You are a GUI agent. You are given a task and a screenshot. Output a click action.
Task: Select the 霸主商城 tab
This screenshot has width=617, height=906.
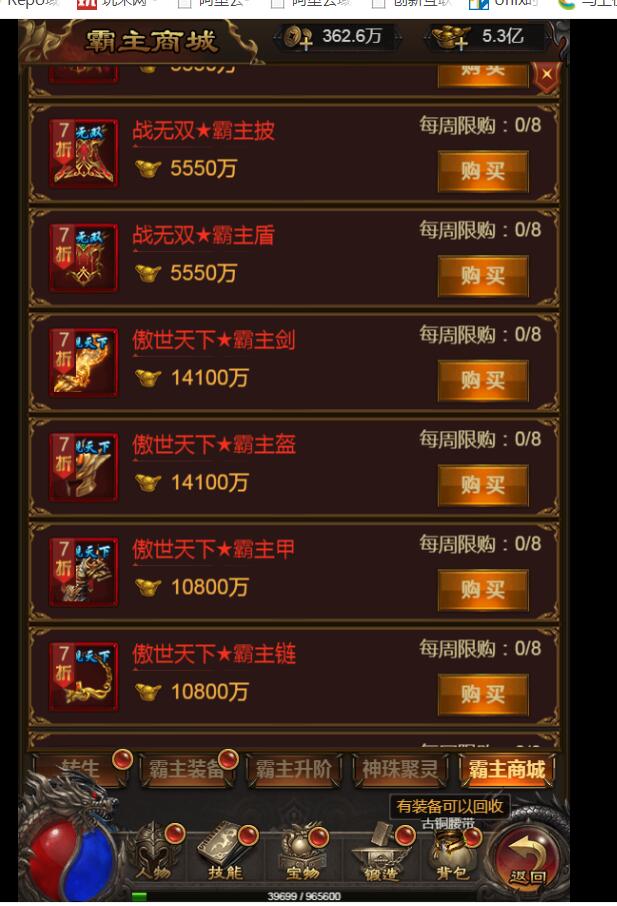507,770
